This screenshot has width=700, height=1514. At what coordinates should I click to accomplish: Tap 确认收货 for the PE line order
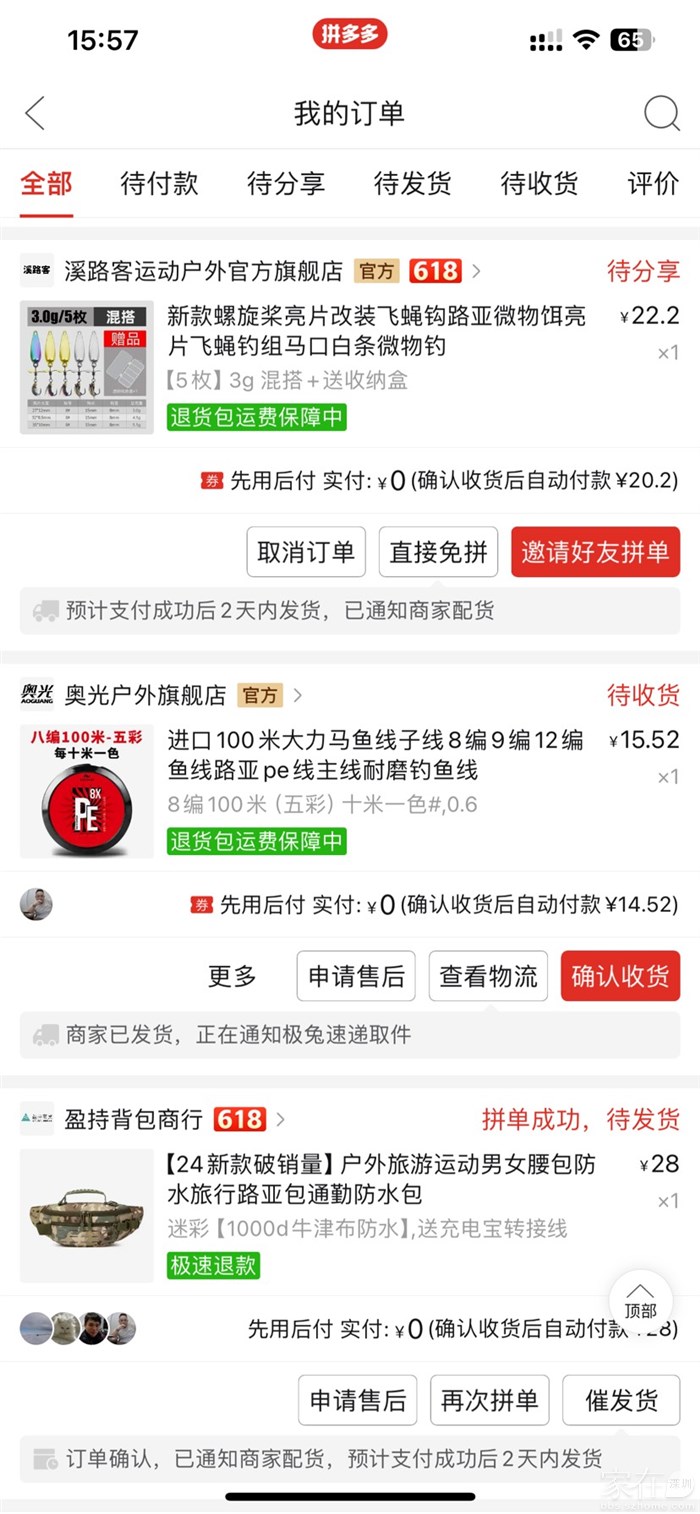point(620,976)
